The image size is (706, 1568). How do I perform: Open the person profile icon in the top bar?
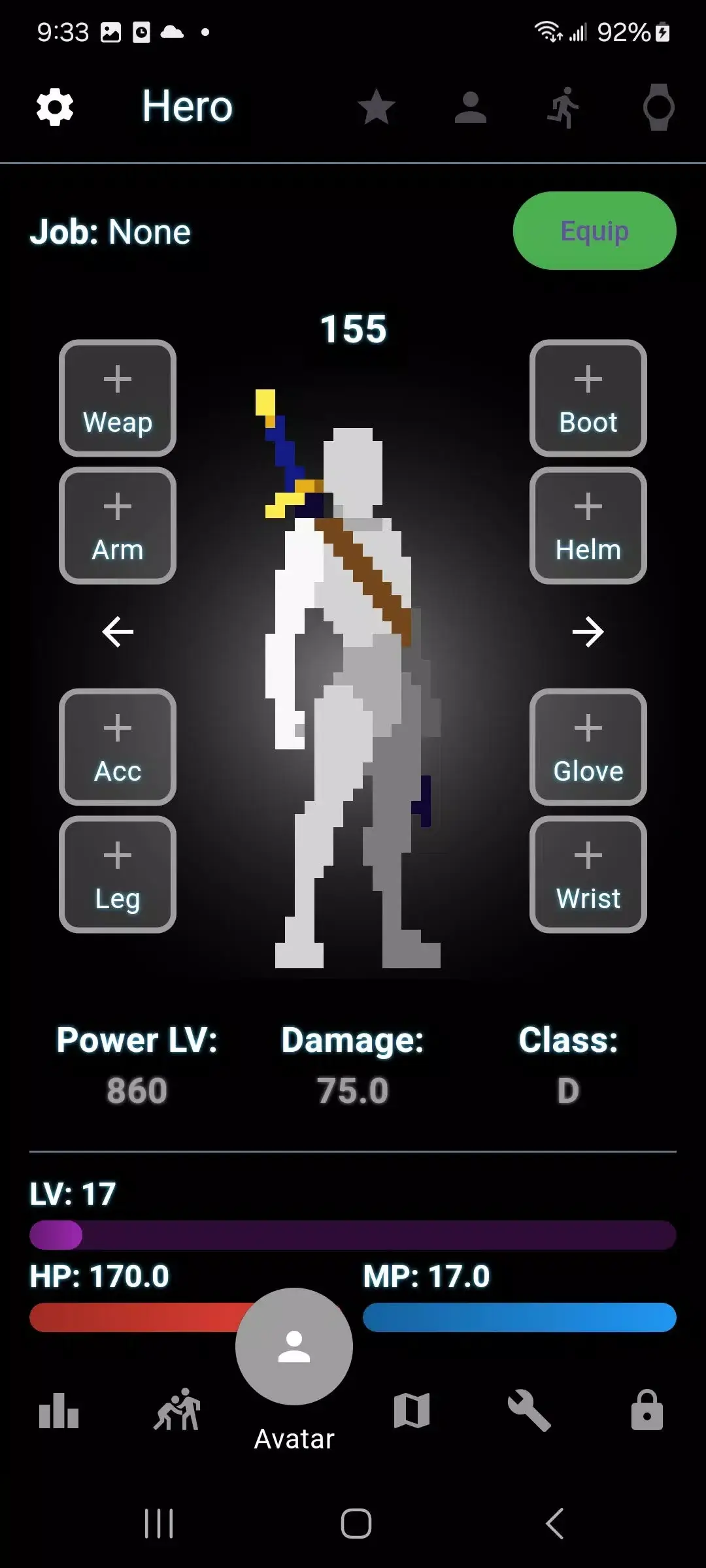point(471,107)
